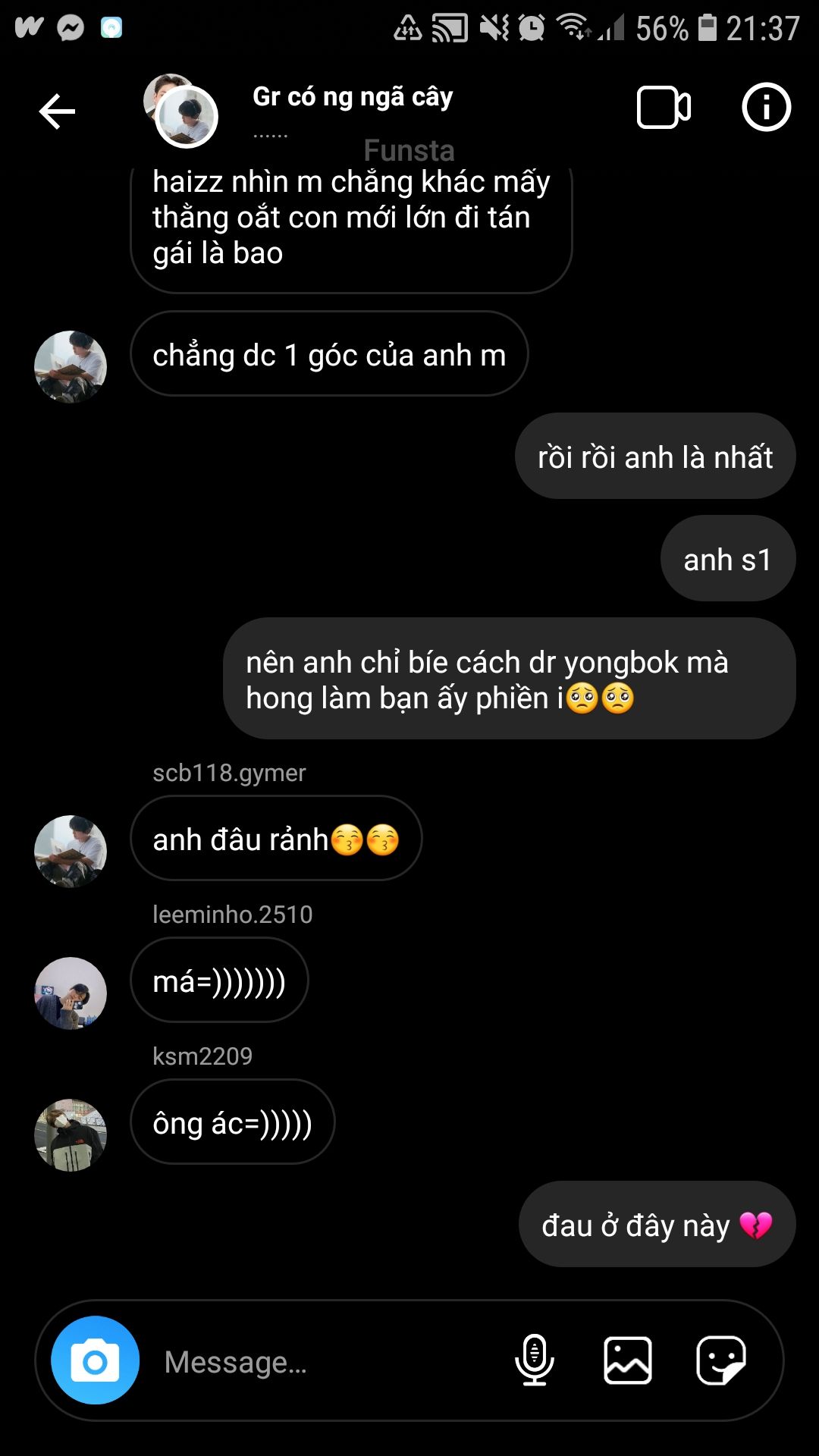819x1456 pixels.
Task: View profile picture of leeminho.2510
Action: (71, 993)
